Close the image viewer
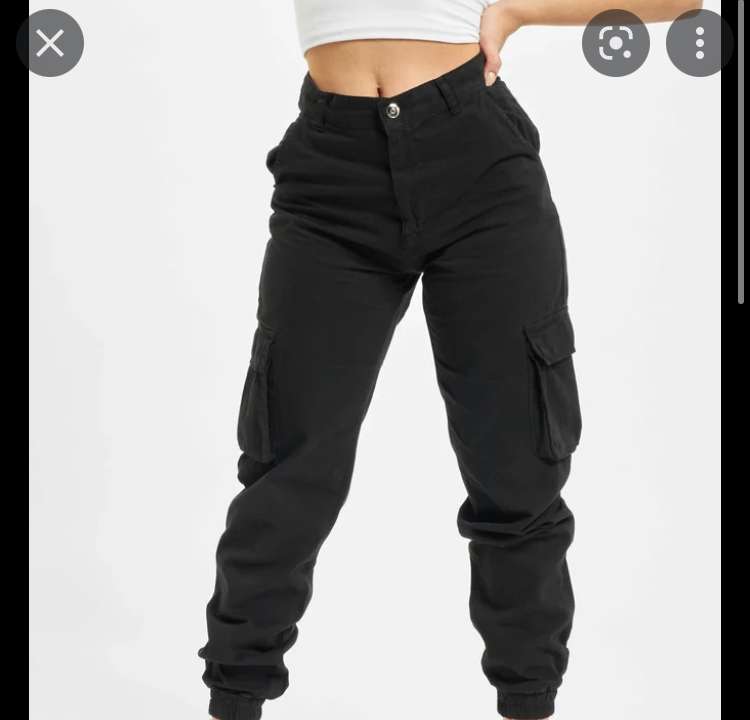Screen dimensions: 750x720 pos(50,43)
